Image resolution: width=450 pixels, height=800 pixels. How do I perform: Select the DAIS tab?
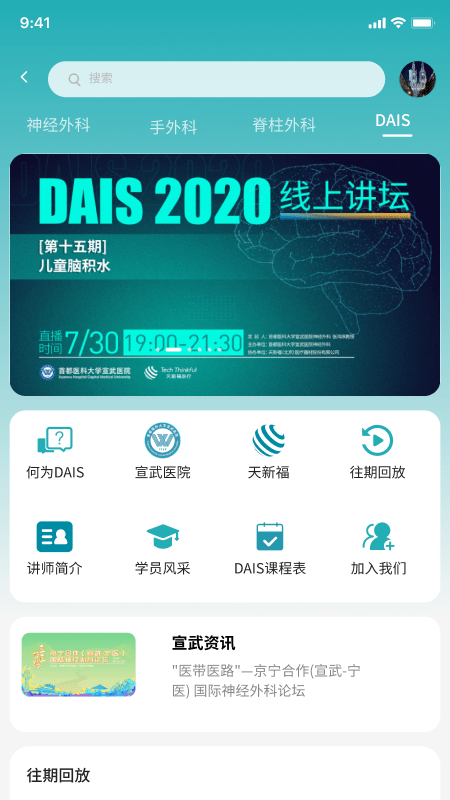[x=393, y=121]
